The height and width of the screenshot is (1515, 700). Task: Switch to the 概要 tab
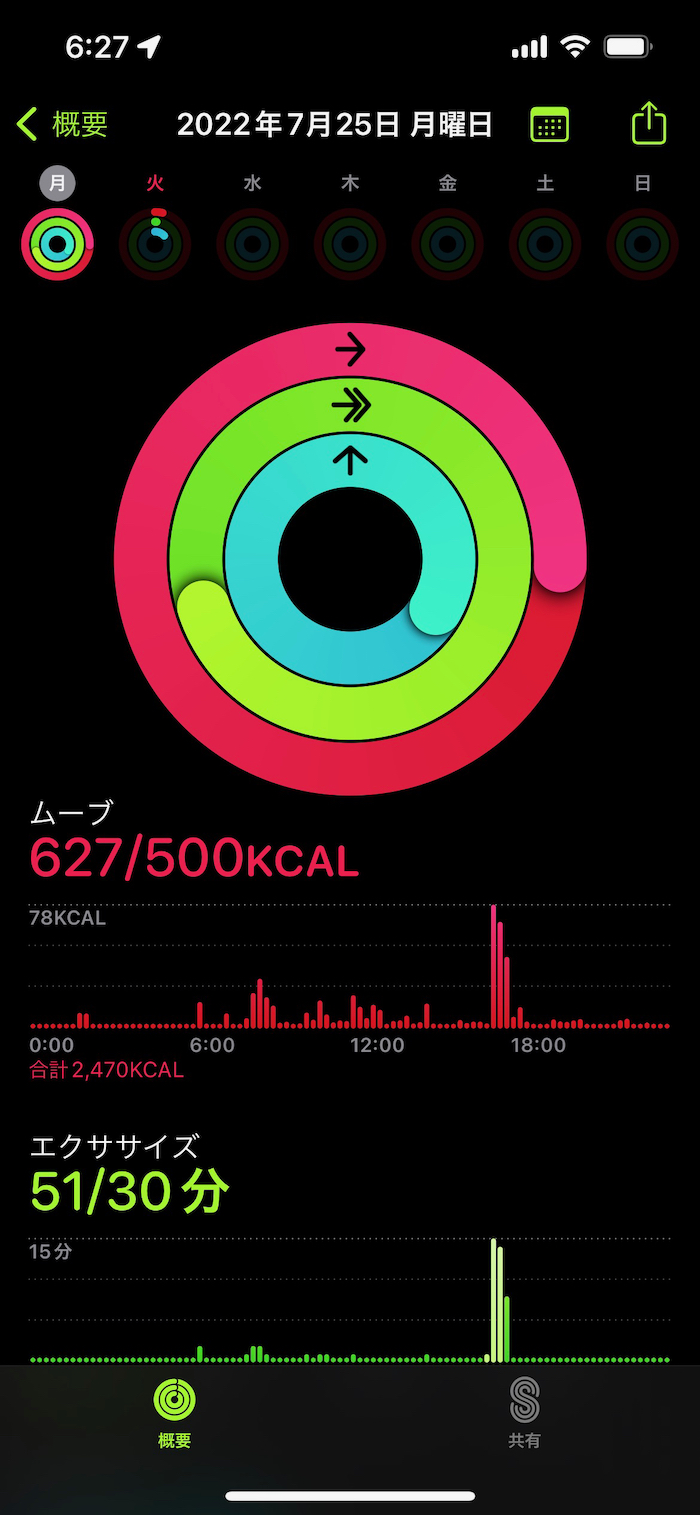pos(175,1412)
